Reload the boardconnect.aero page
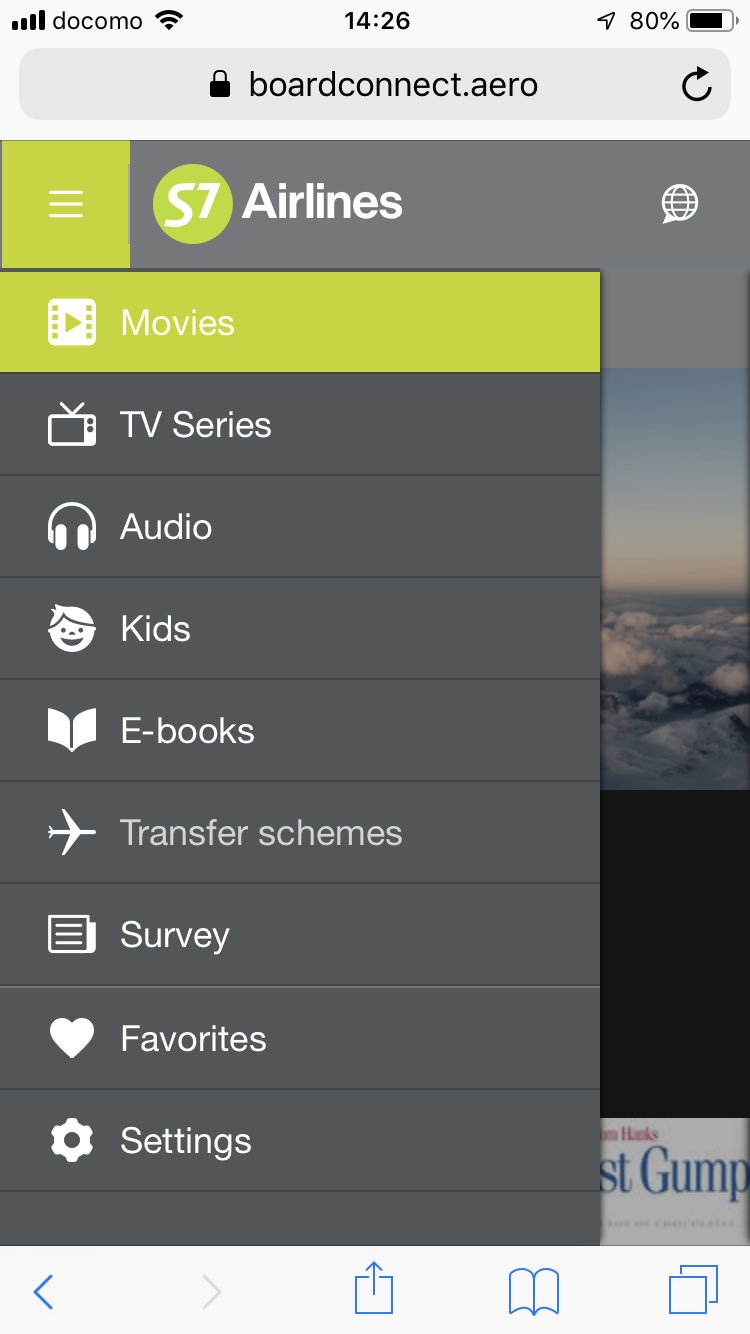 click(696, 85)
